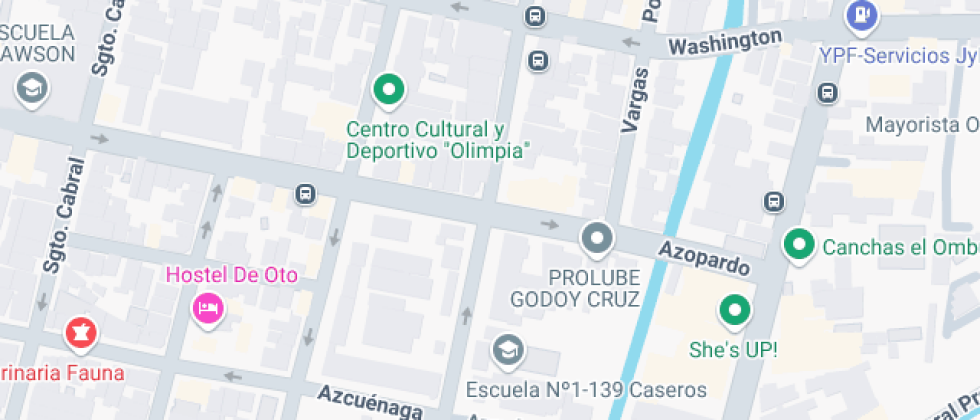Open Escuela Nº1-139 Caseros school marker

tap(508, 352)
